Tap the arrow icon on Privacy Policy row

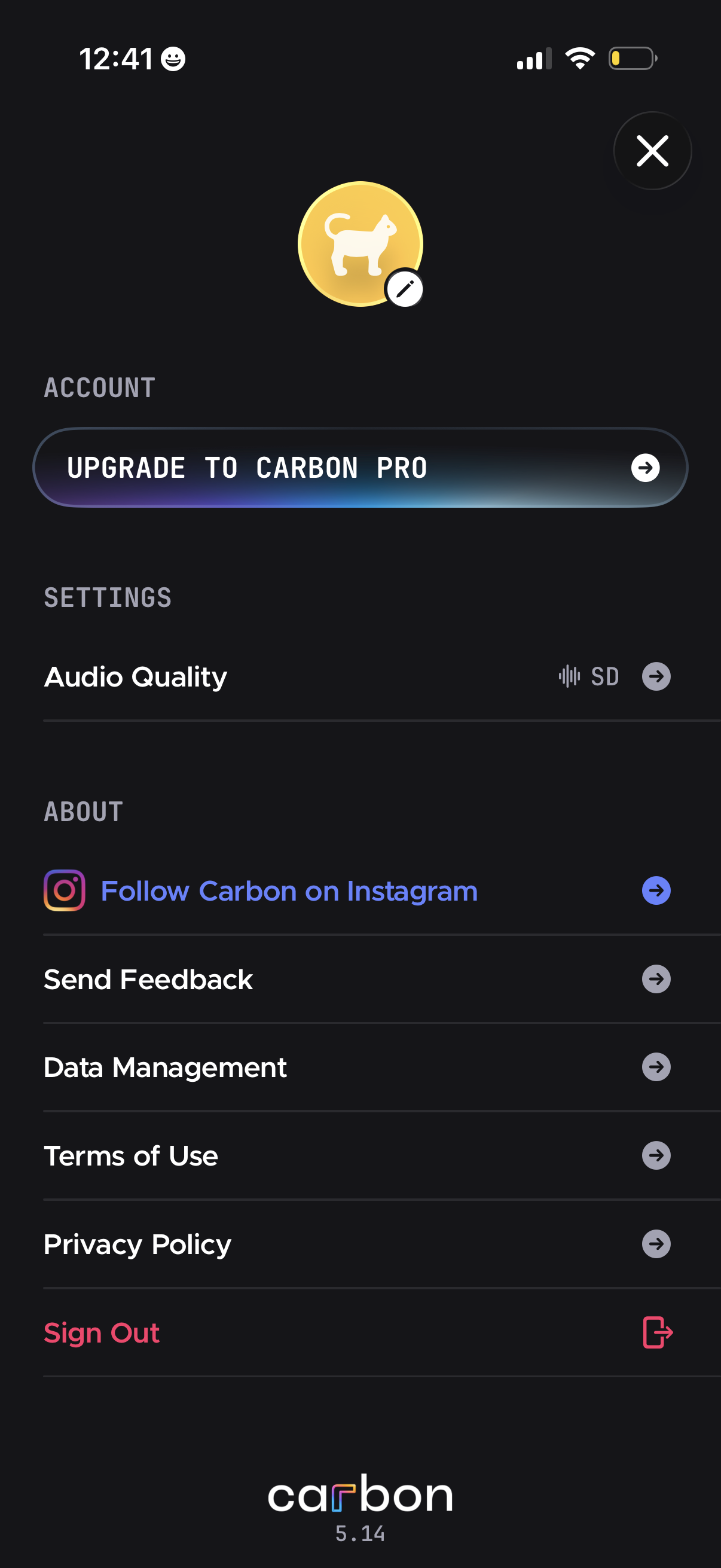(655, 1244)
